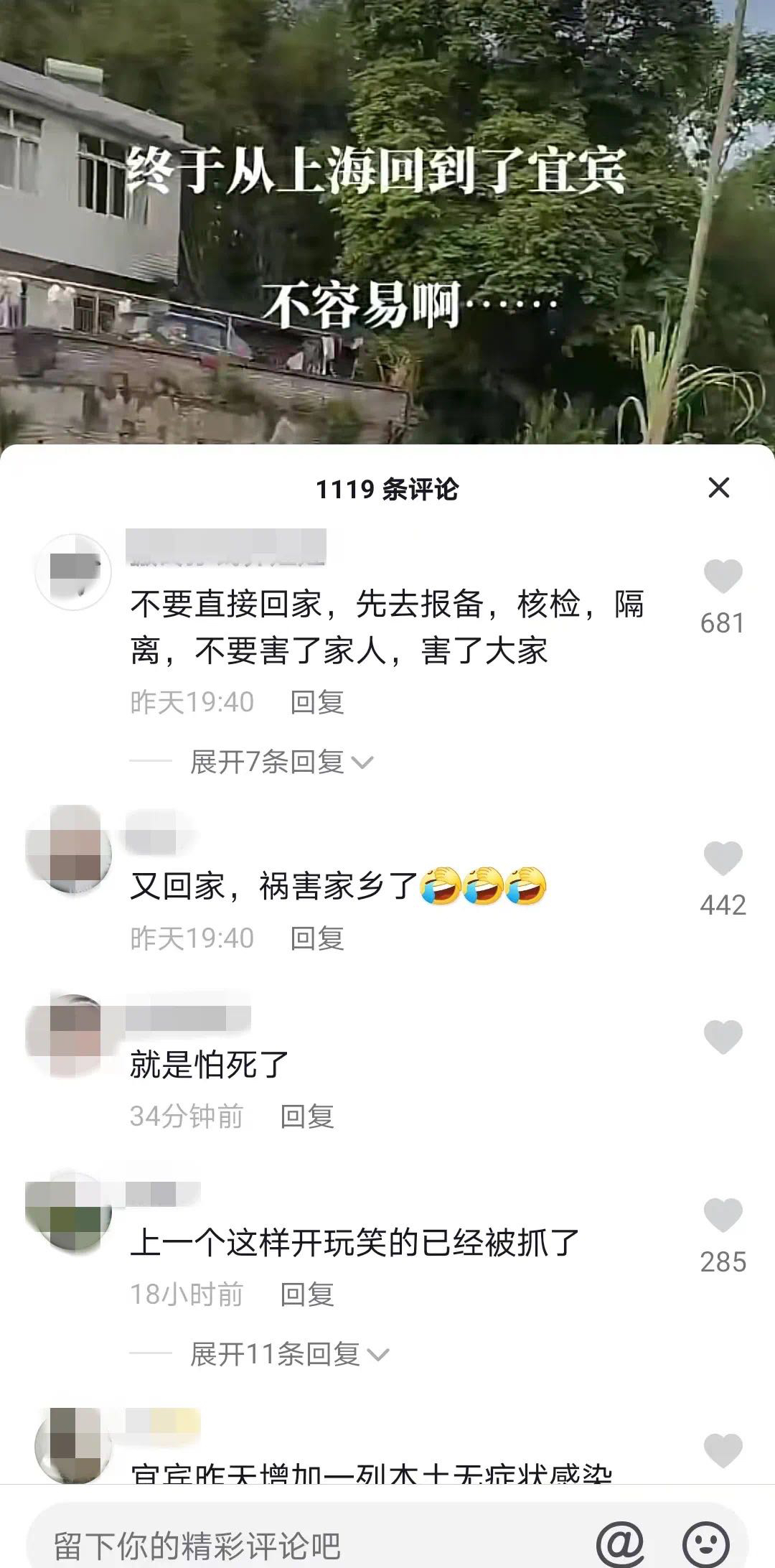The height and width of the screenshot is (1568, 775).
Task: Like the comment 上一个这样开玩笑的已经被抓了
Action: [723, 1215]
